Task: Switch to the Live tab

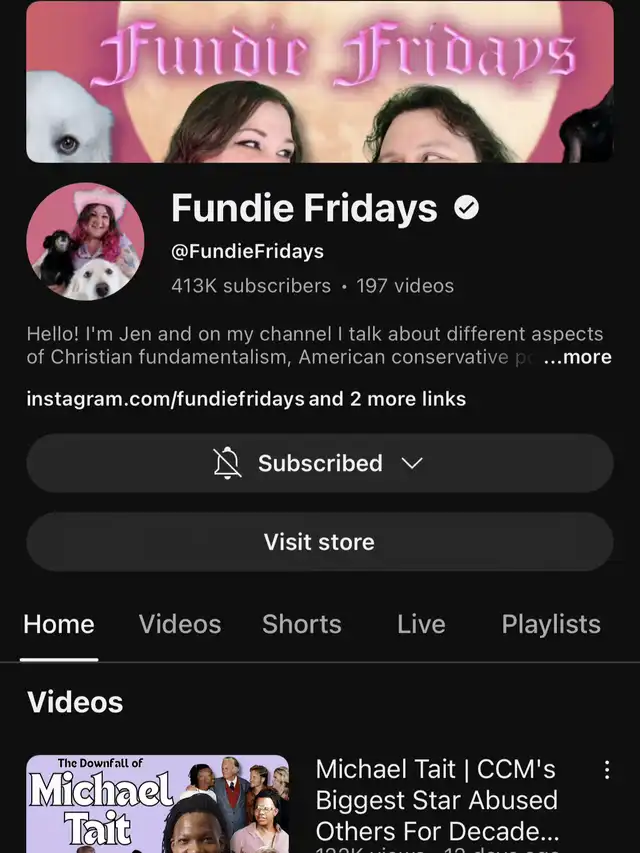Action: tap(421, 624)
